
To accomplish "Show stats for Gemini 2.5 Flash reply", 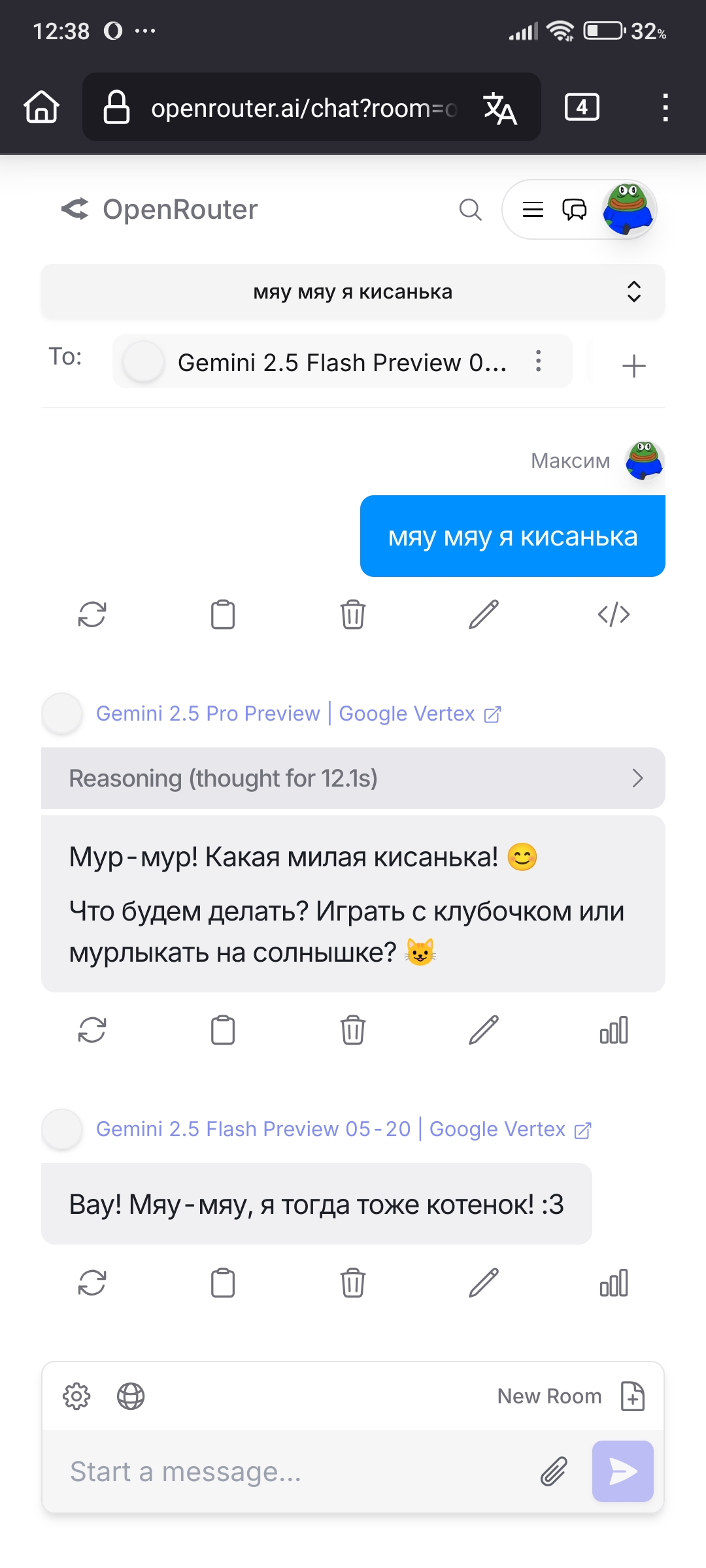I will click(614, 1282).
